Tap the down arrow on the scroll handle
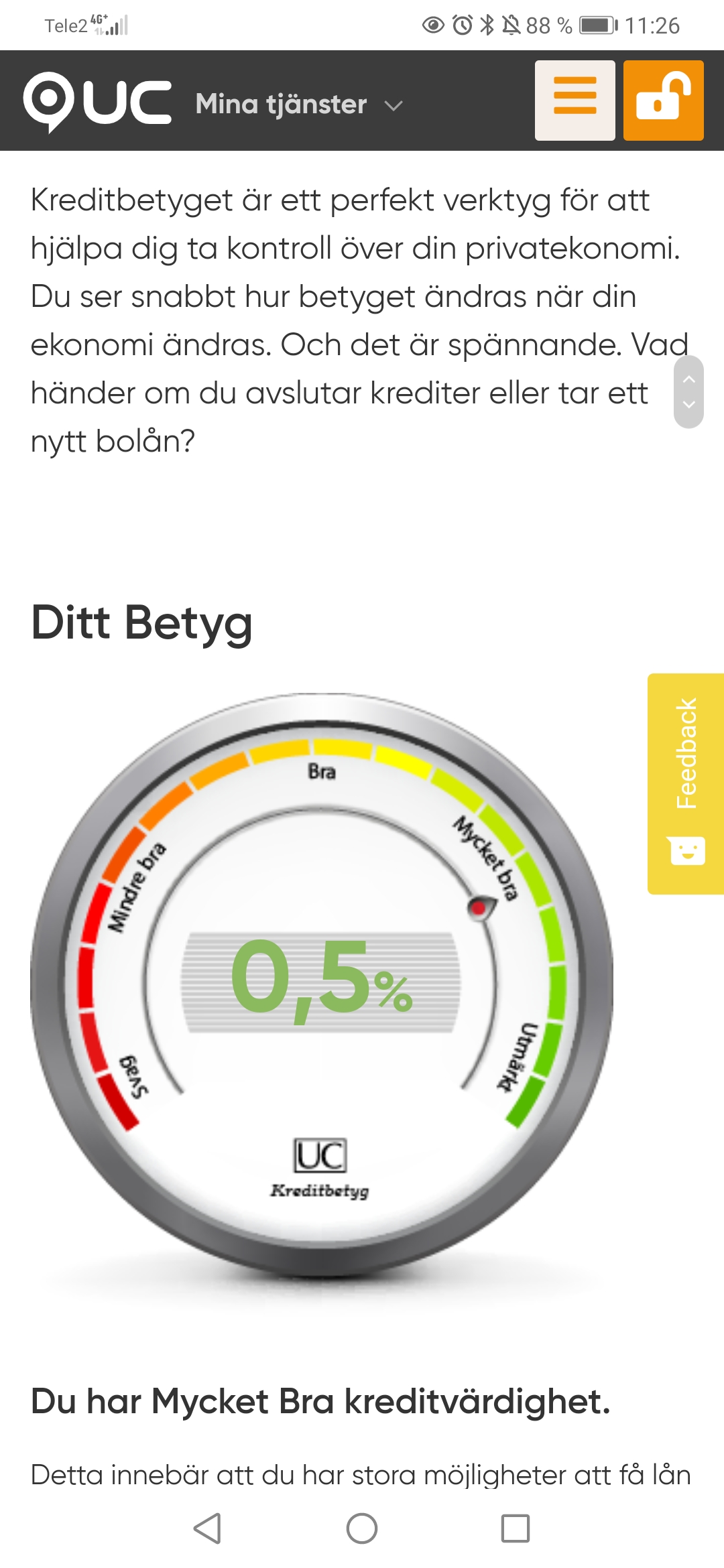Image resolution: width=724 pixels, height=1568 pixels. click(x=688, y=405)
